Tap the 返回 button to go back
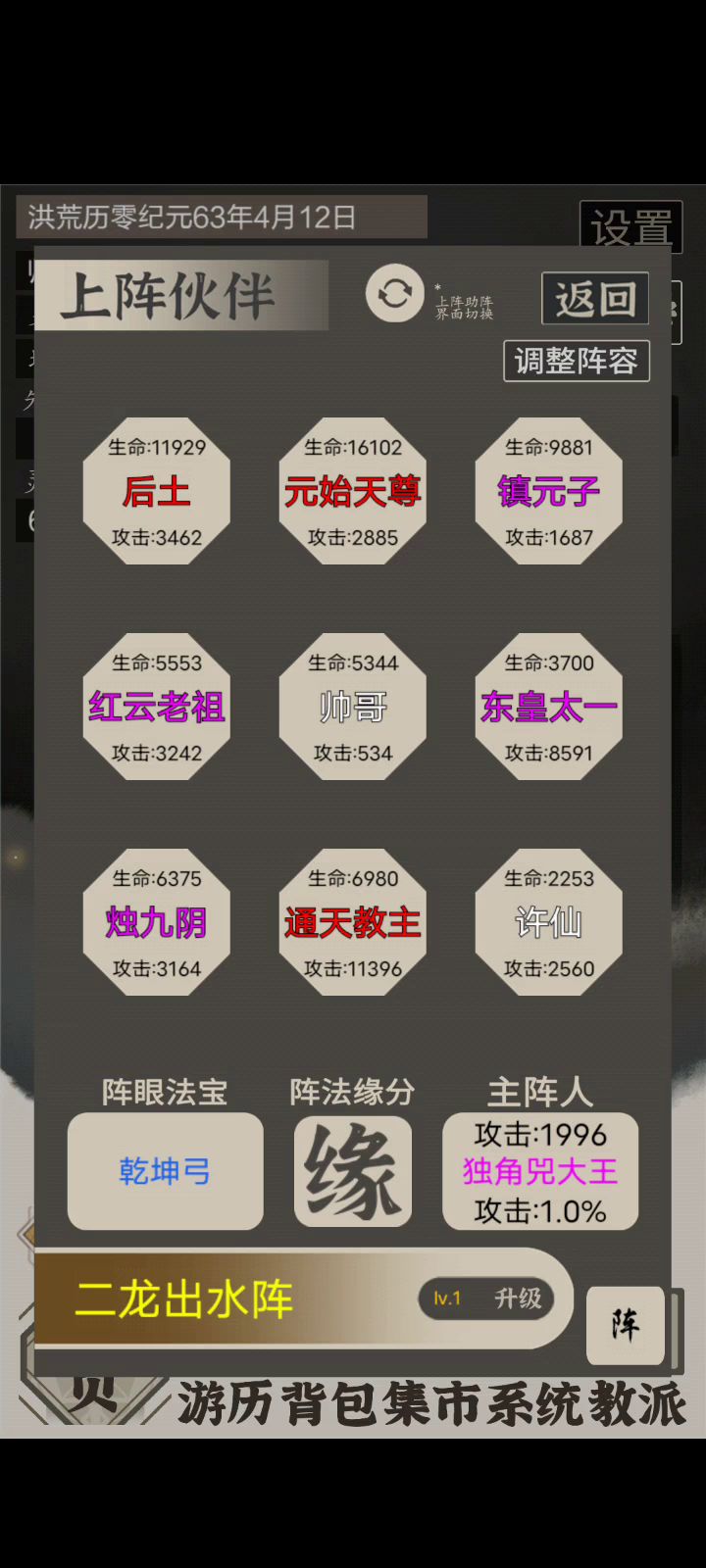 [595, 298]
